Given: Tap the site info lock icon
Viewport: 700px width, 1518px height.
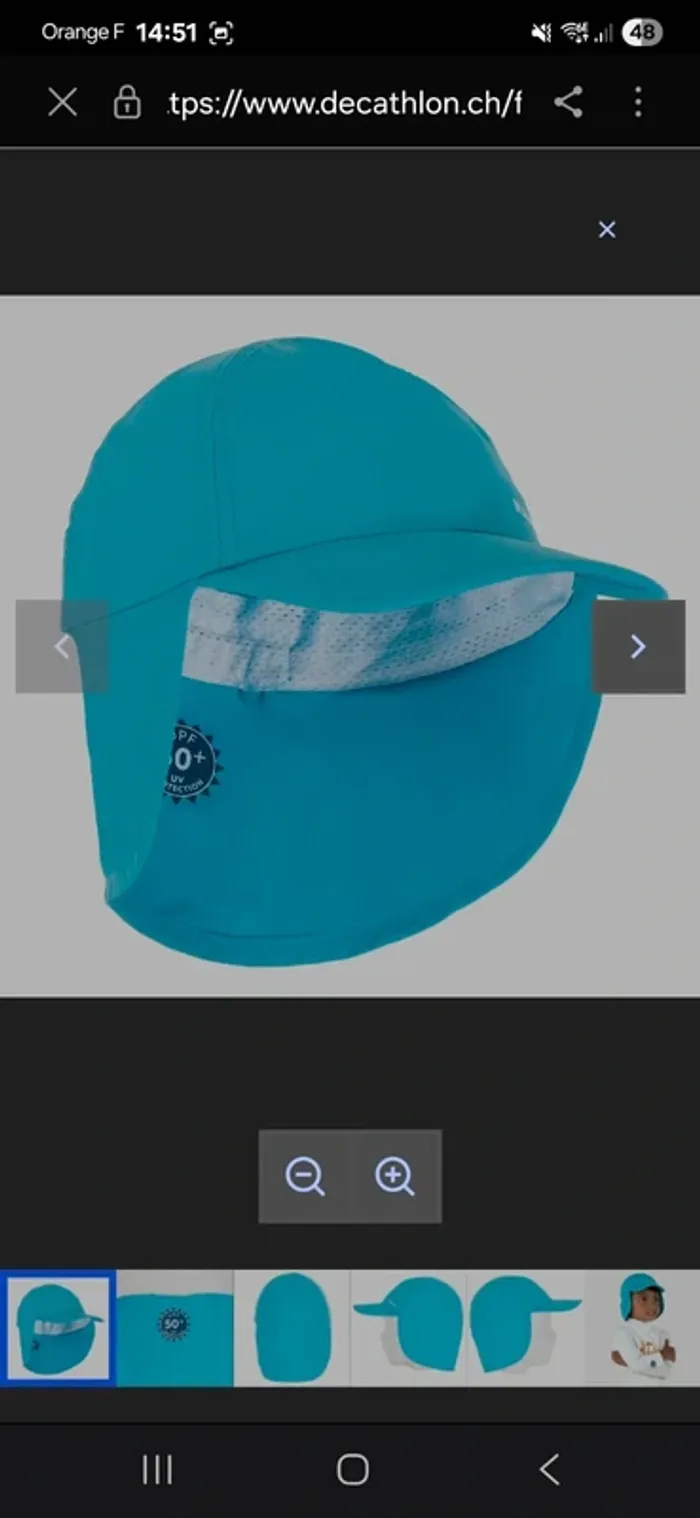Looking at the screenshot, I should (127, 102).
